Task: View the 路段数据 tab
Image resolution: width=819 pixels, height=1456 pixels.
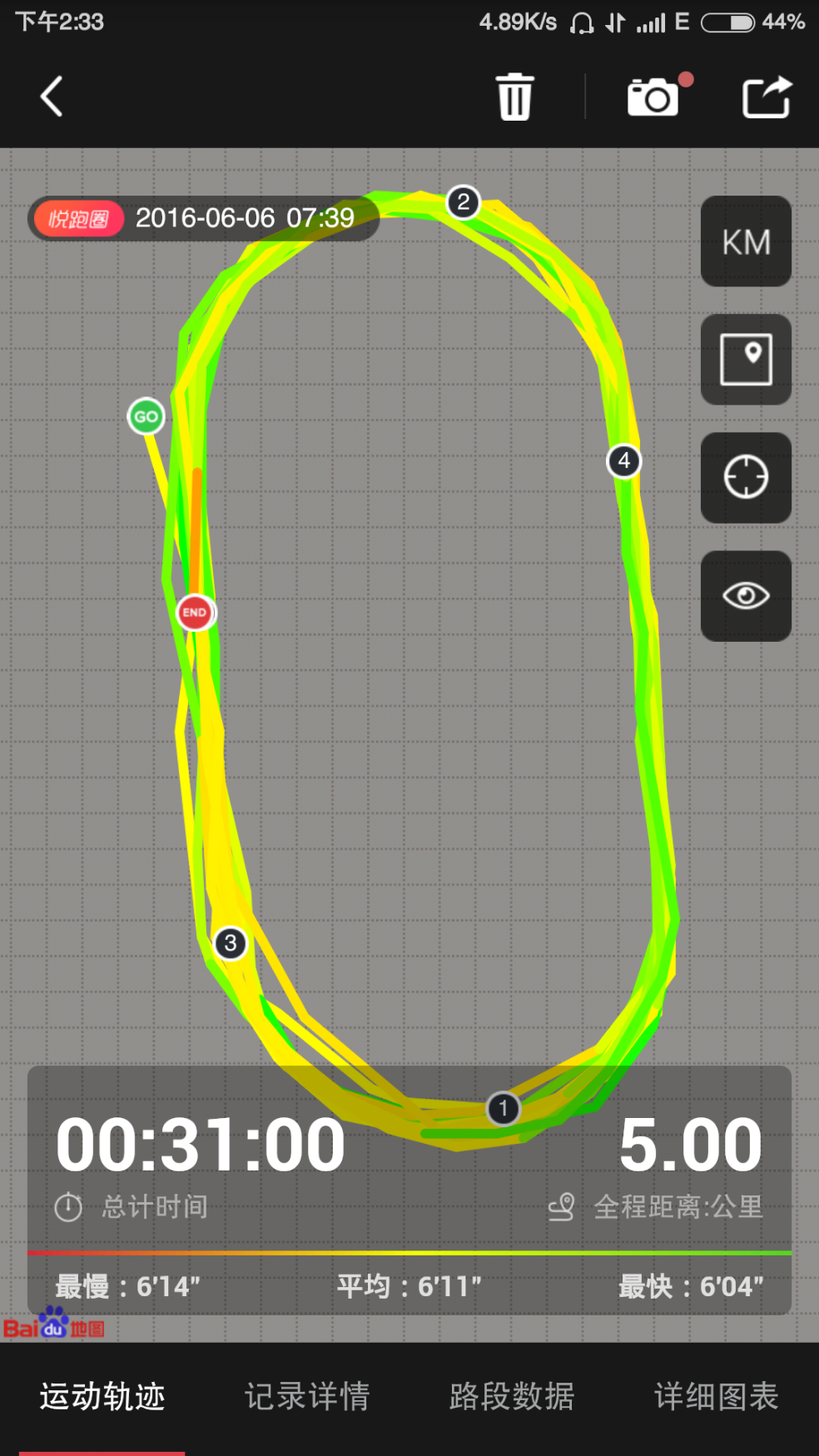Action: [512, 1396]
